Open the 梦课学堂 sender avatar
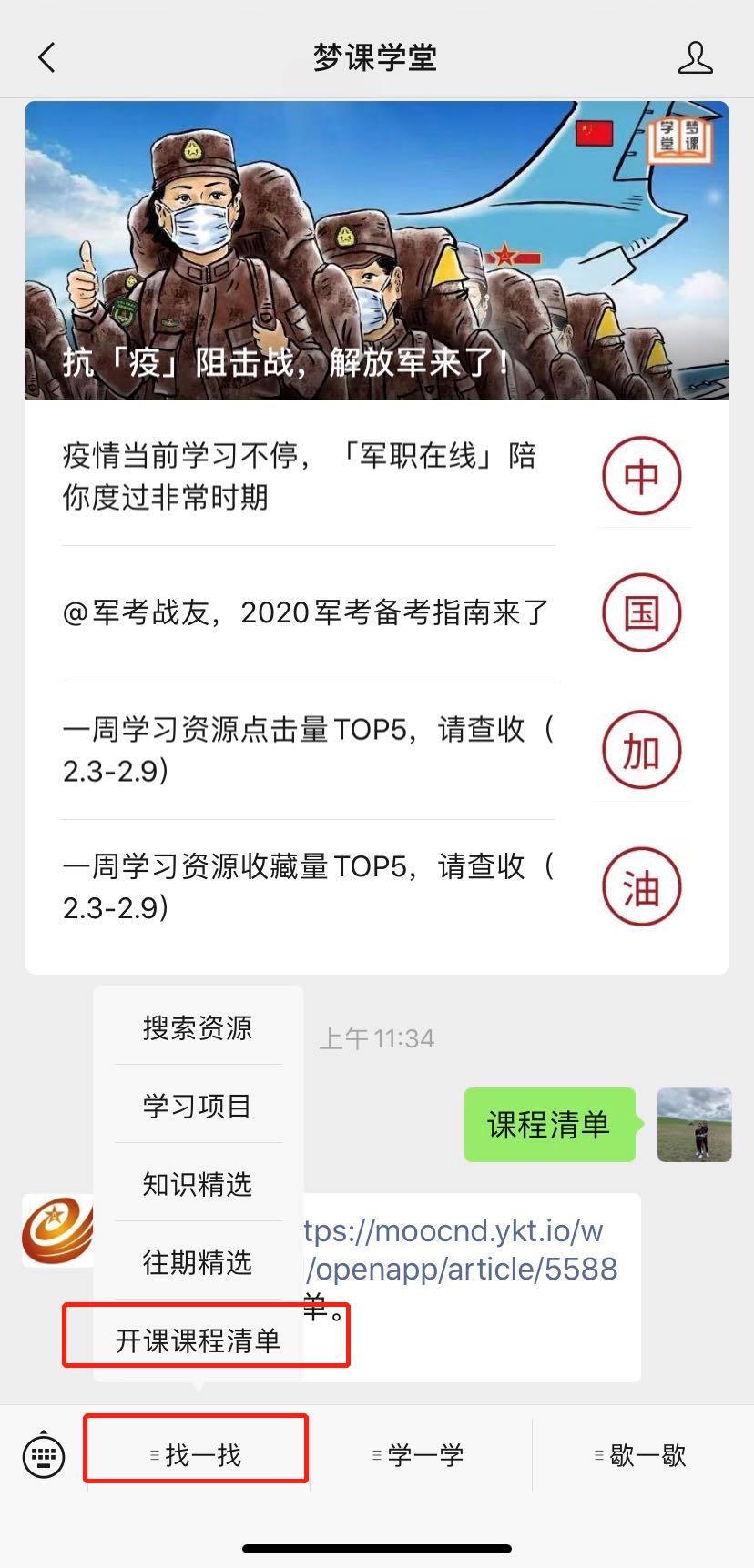The height and width of the screenshot is (1568, 754). 56,1230
